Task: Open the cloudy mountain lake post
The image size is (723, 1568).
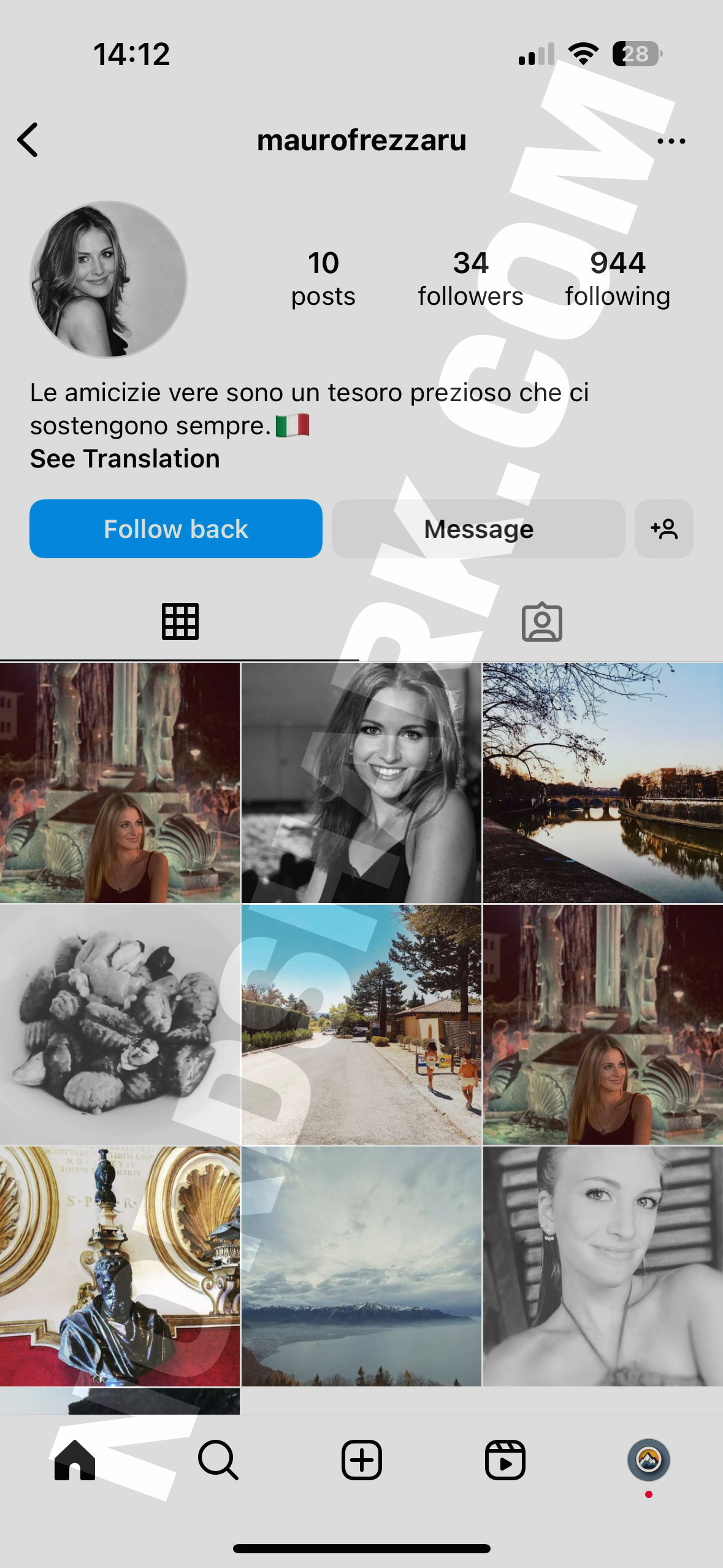Action: [361, 1266]
